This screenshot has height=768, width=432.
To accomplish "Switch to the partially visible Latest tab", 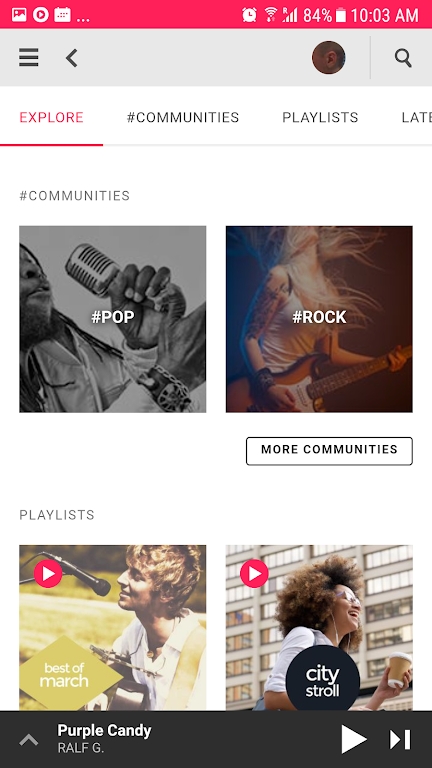I will tap(416, 117).
